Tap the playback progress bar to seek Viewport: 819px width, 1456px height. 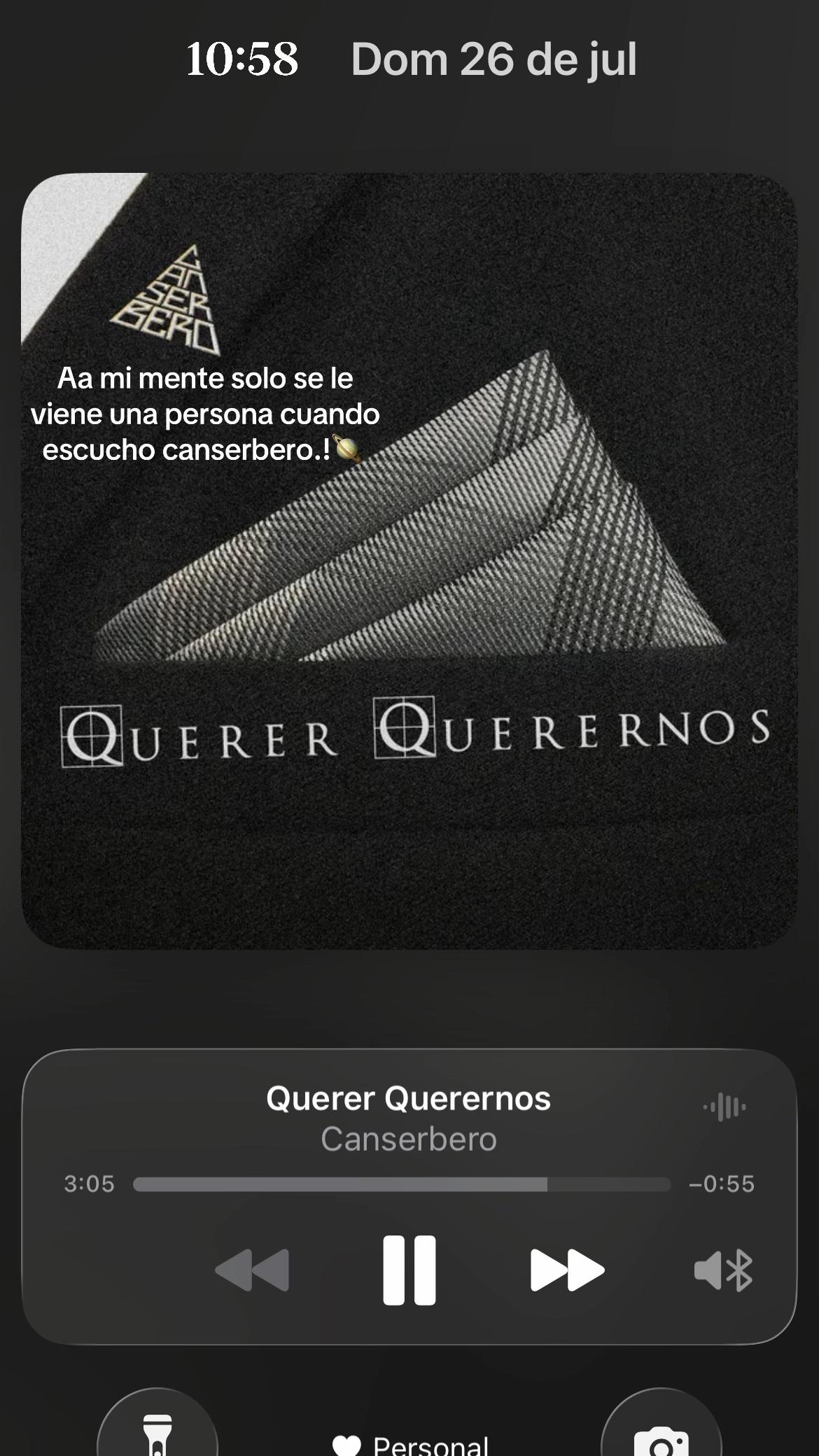(402, 1184)
